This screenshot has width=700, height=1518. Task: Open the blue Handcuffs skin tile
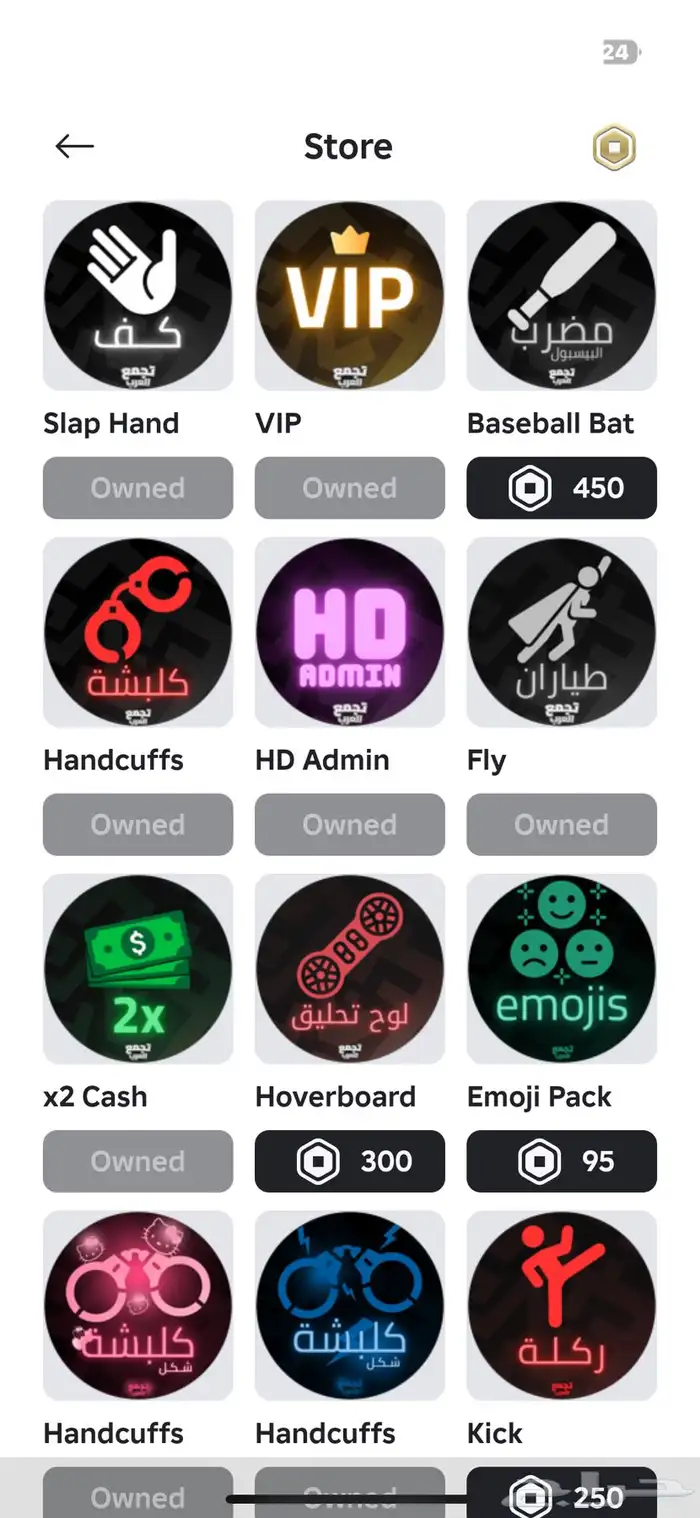(349, 1305)
